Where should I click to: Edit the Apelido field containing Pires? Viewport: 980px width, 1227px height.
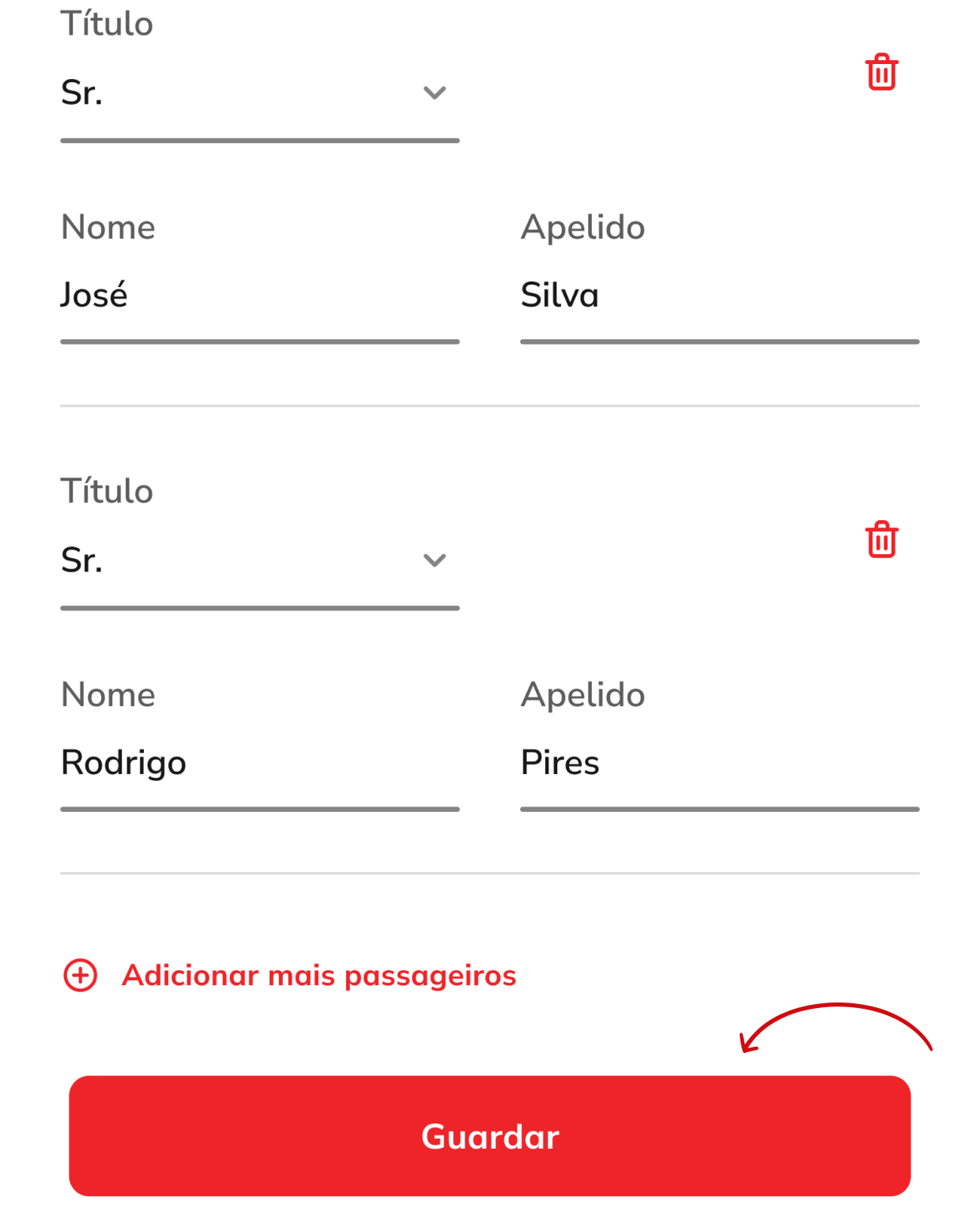(x=719, y=763)
